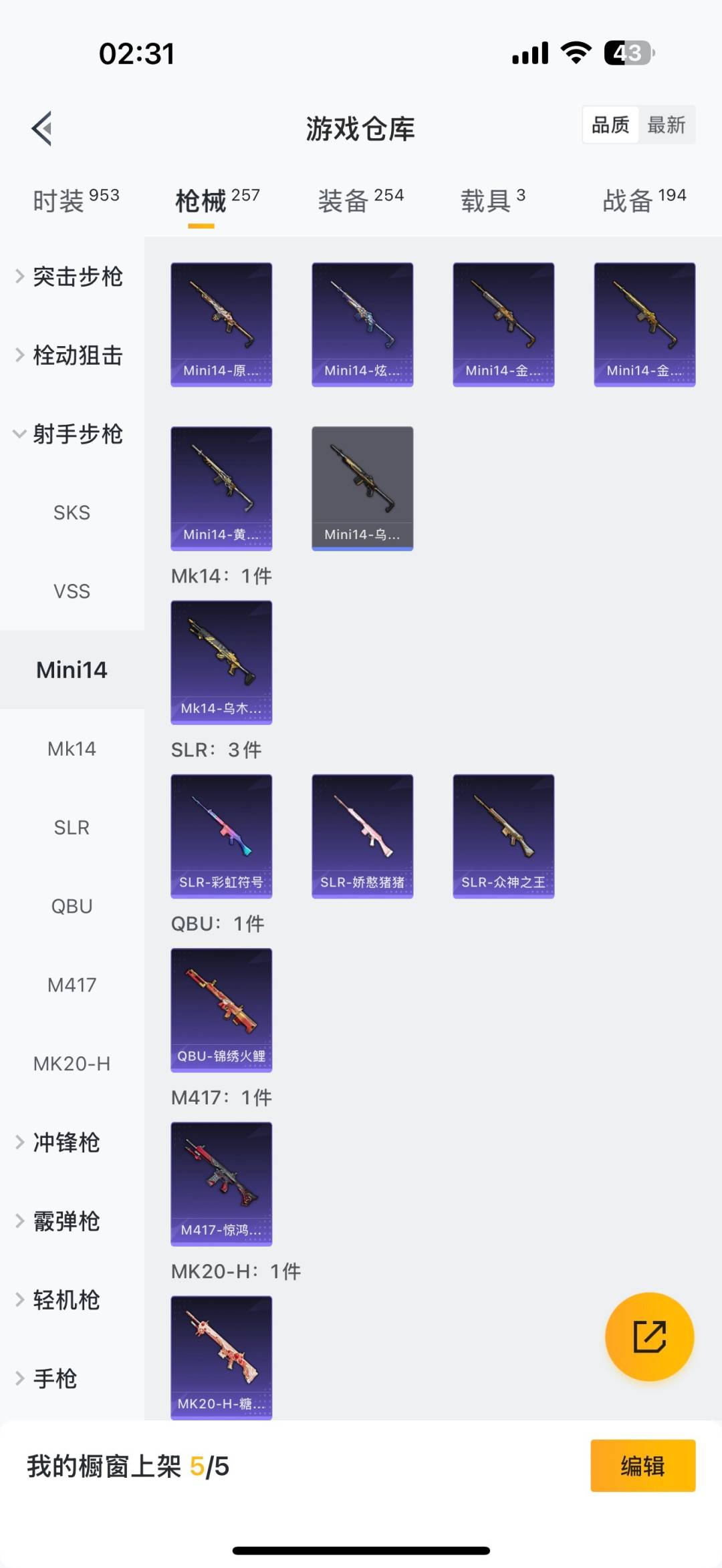The image size is (722, 1568).
Task: Open the QBU-锦绣火鲤 skin
Action: [x=221, y=1009]
